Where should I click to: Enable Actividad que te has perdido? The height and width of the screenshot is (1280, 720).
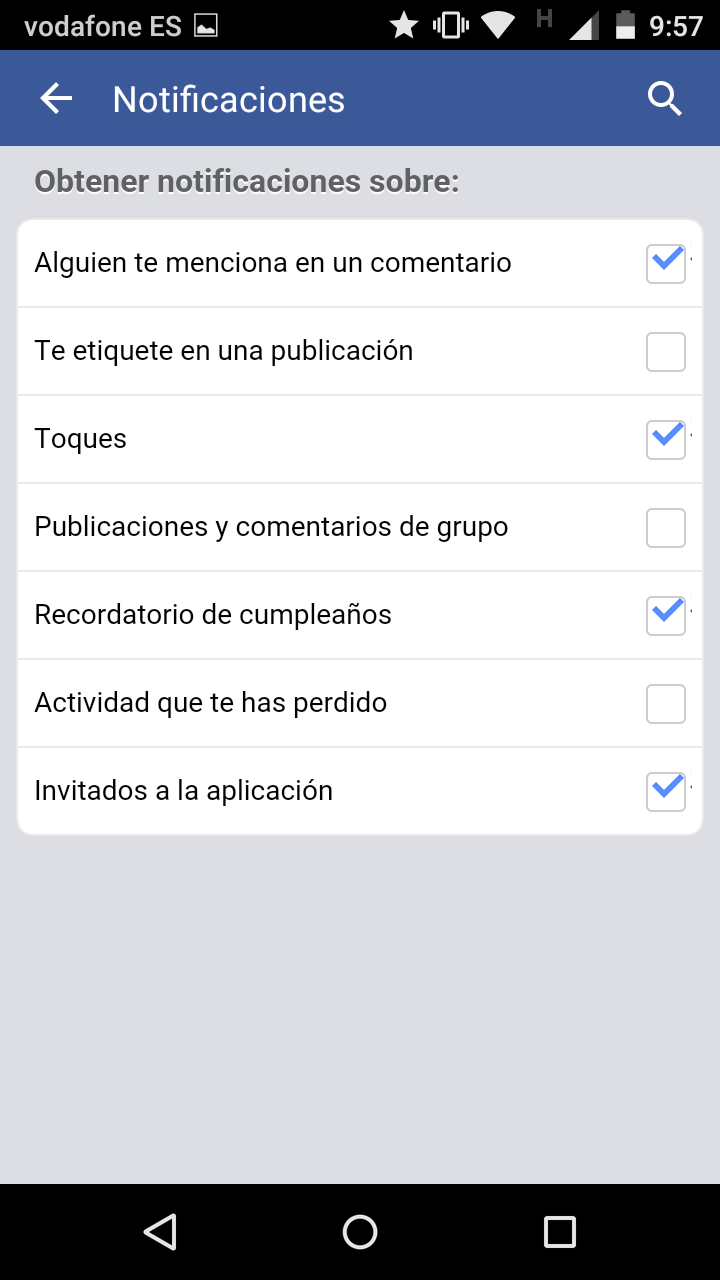[x=666, y=704]
